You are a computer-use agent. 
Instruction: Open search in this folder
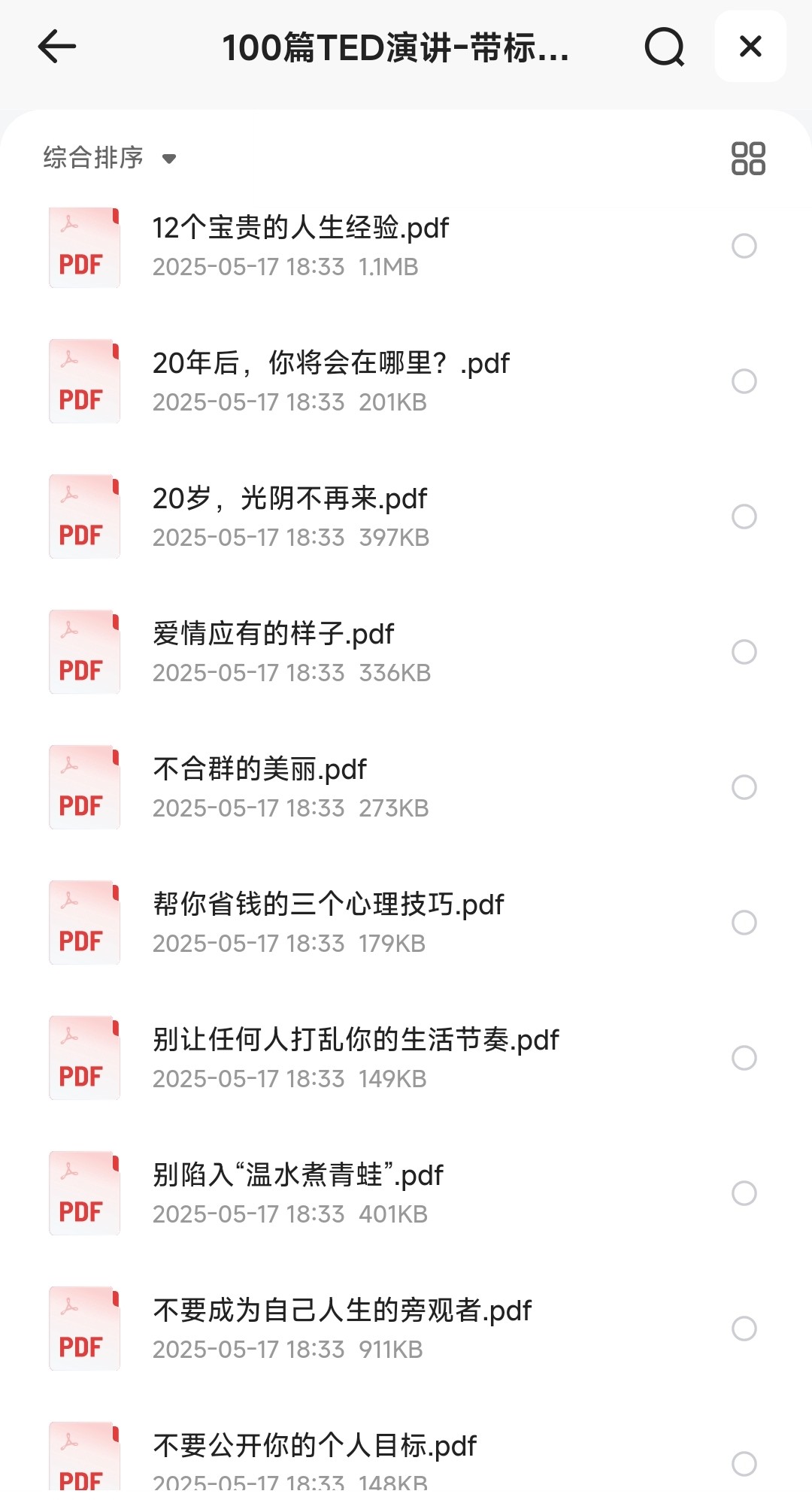tap(665, 47)
